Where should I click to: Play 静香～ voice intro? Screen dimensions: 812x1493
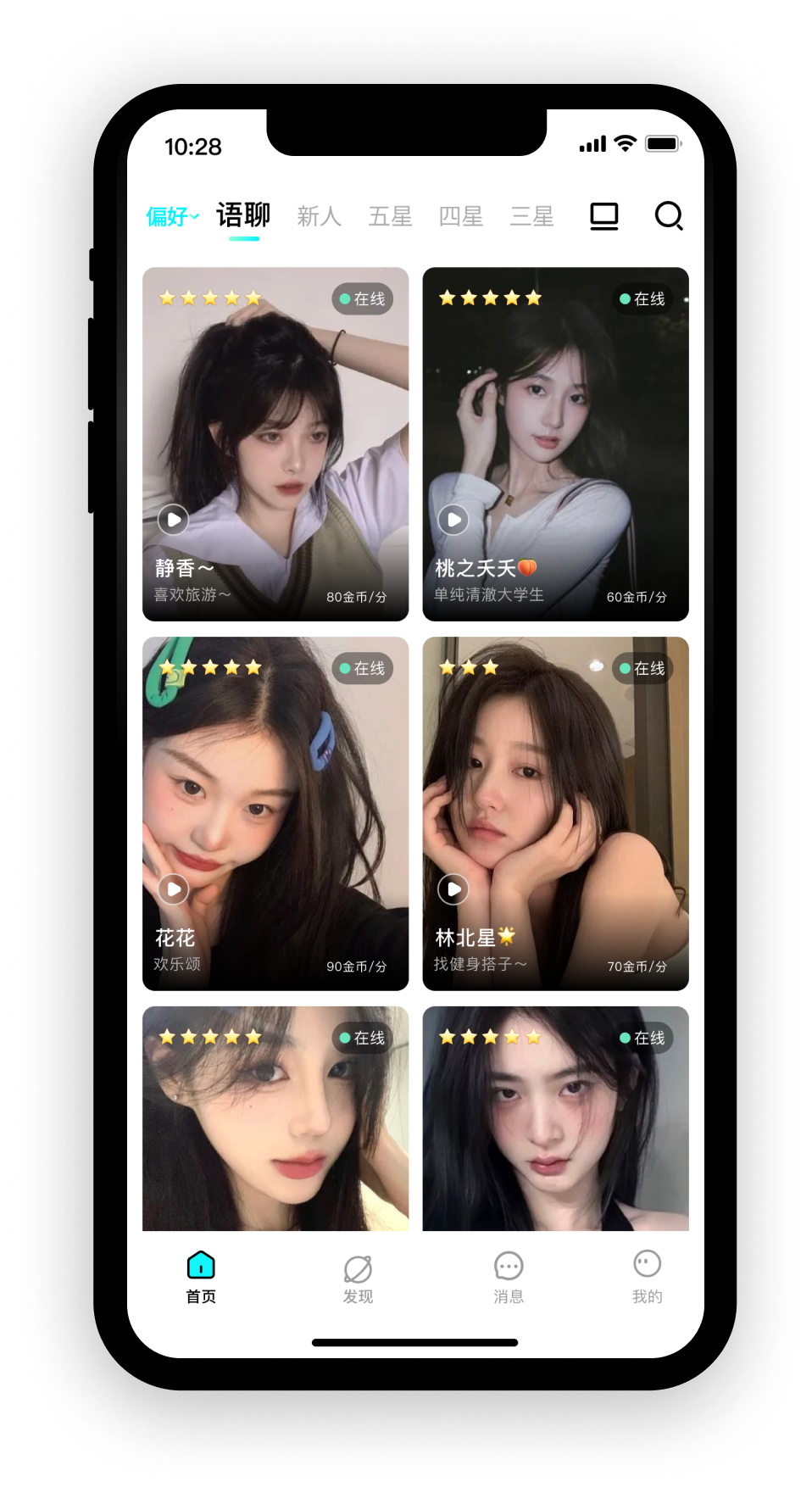[173, 519]
